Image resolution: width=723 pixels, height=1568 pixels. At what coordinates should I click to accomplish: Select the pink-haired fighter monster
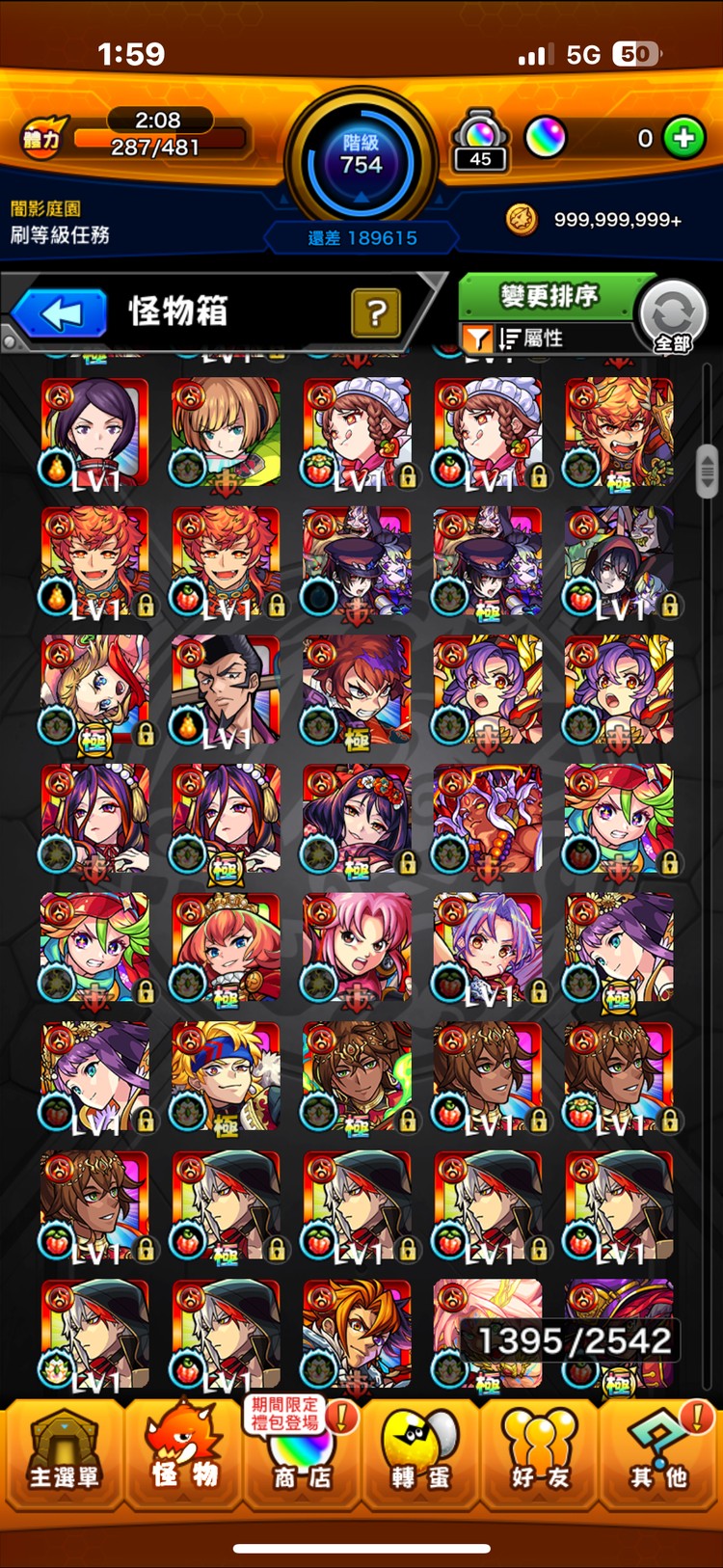[357, 947]
